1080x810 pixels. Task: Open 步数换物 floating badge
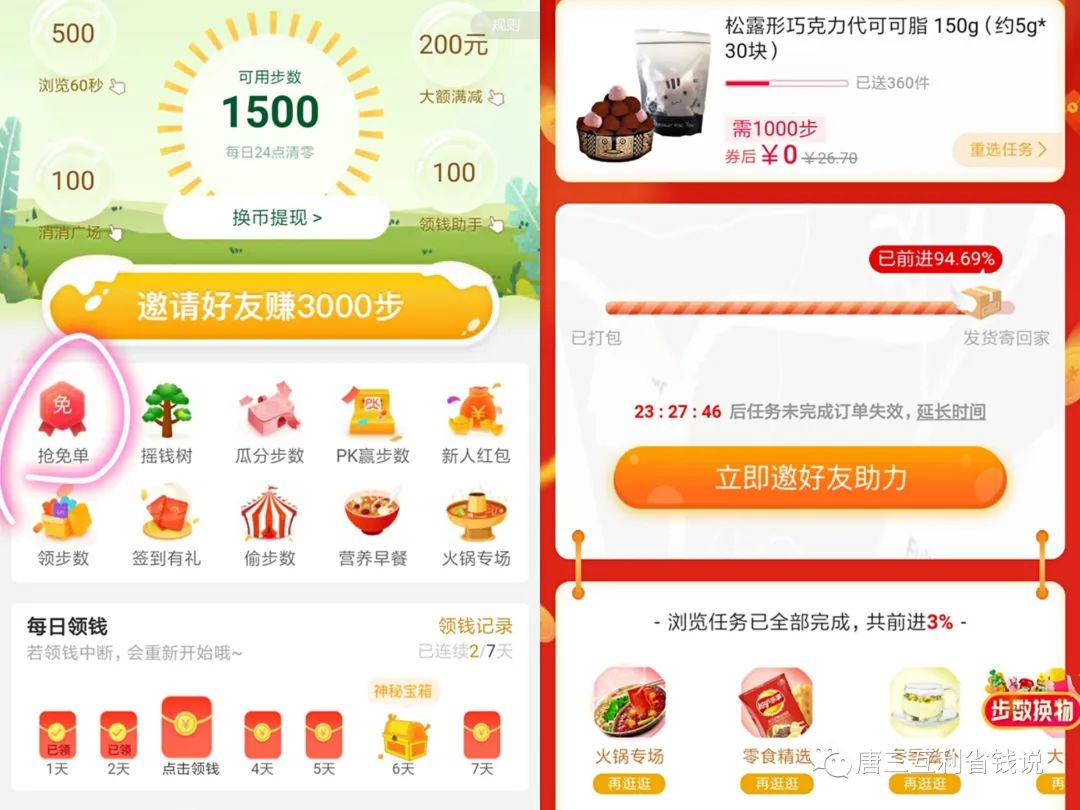pyautogui.click(x=1030, y=710)
